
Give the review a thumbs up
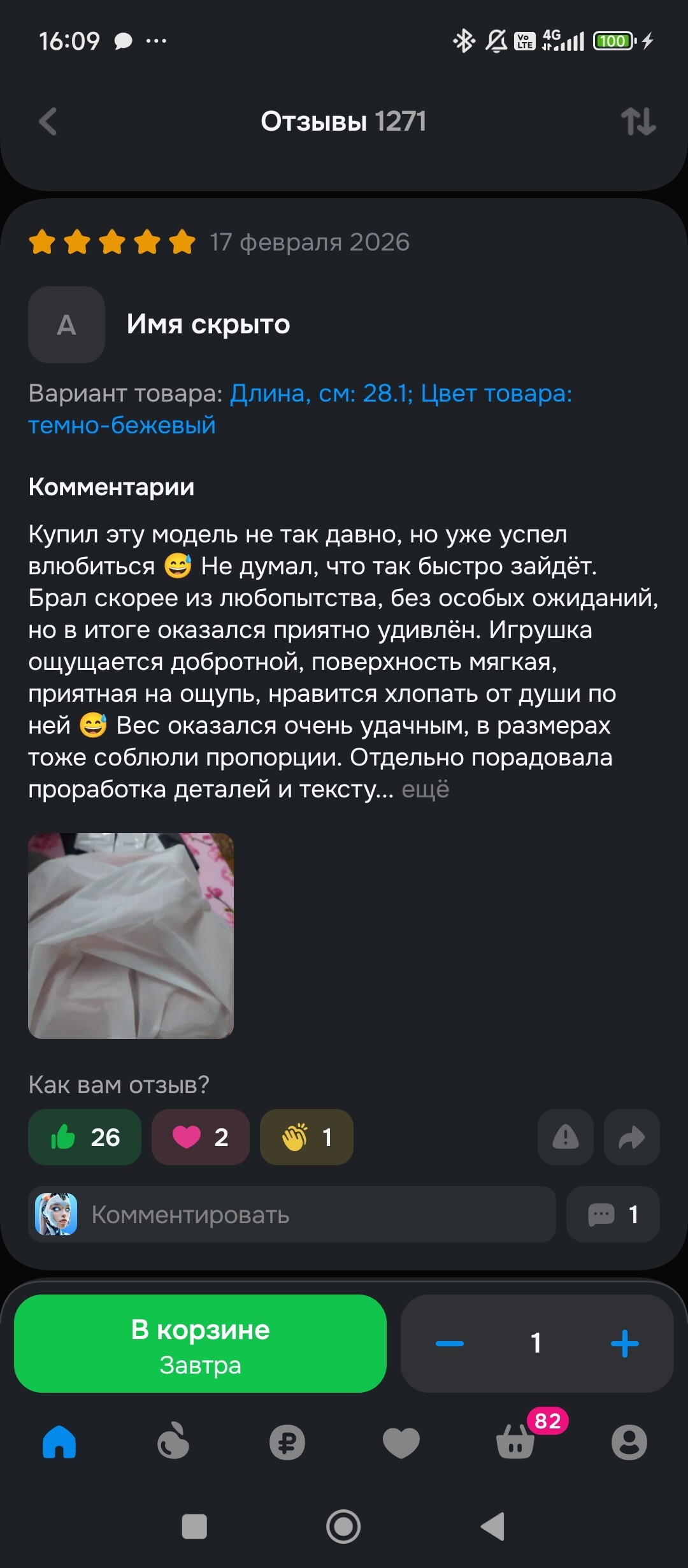(85, 1137)
